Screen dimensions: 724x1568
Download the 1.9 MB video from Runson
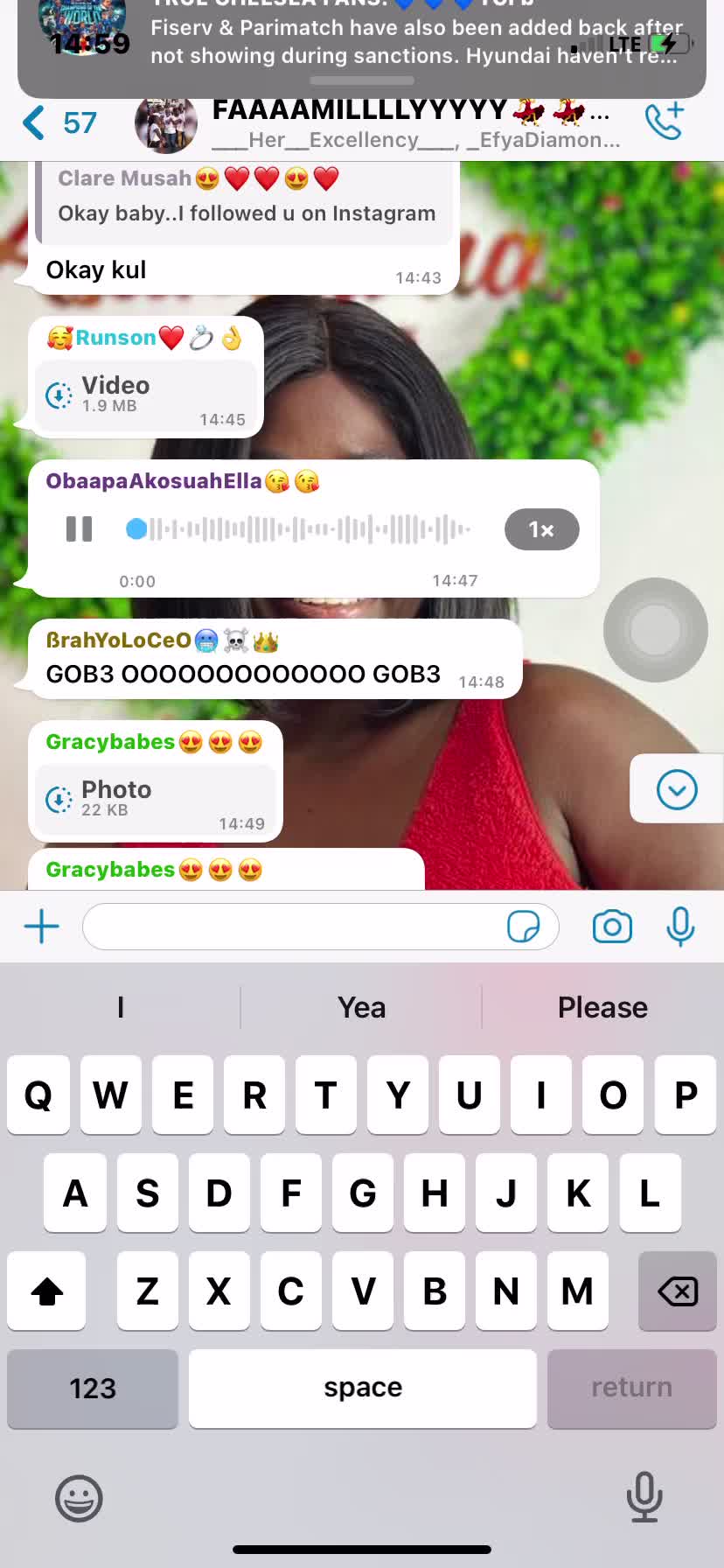59,395
